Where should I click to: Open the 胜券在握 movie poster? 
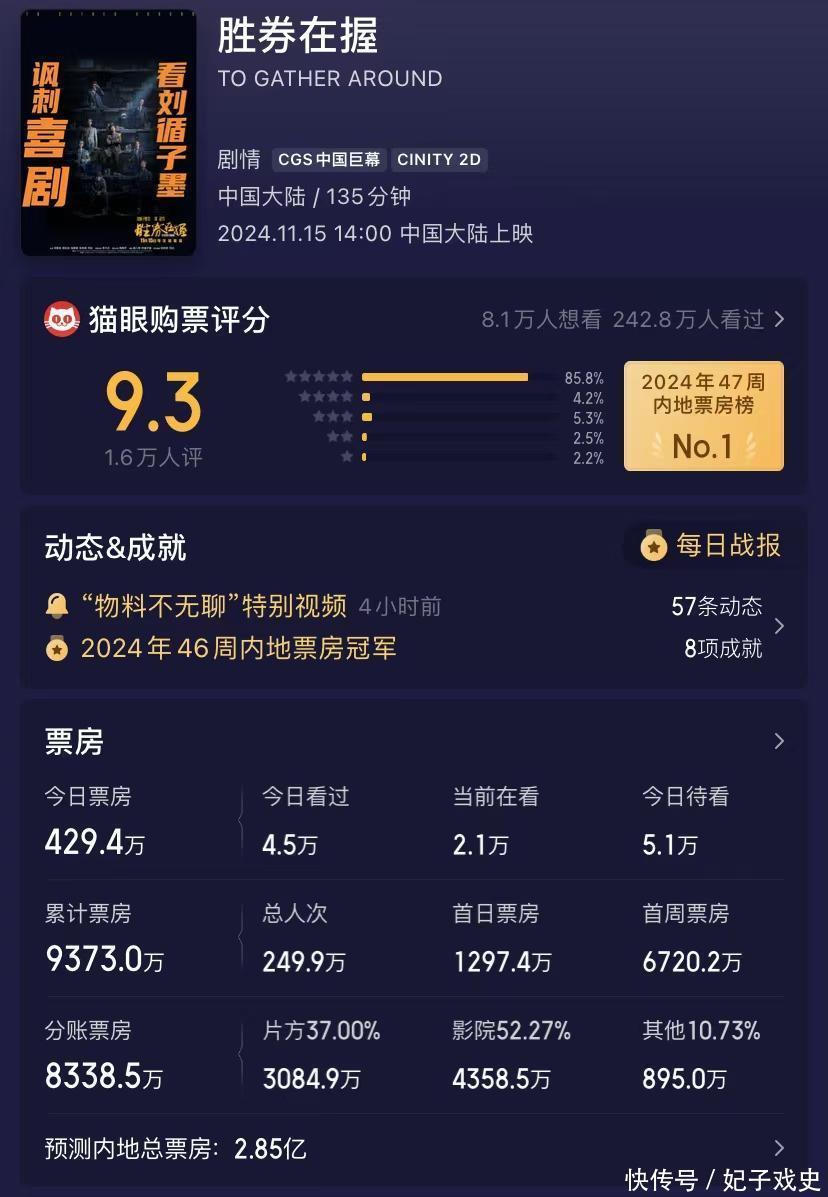[108, 132]
